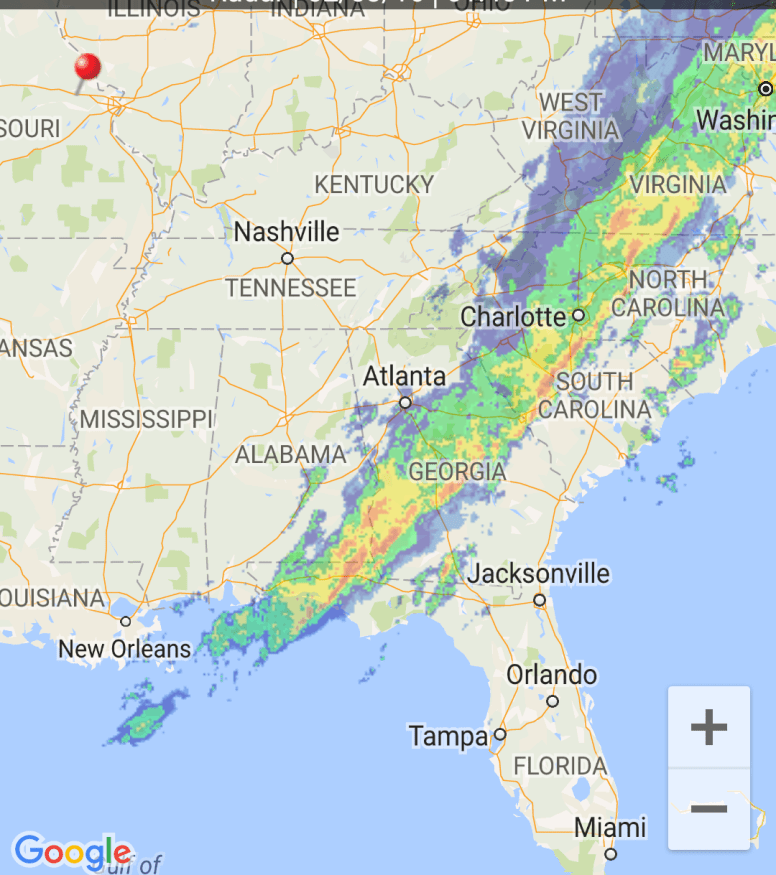Screen dimensions: 776x875
Task: Zoom out of the radar map
Action: [709, 808]
